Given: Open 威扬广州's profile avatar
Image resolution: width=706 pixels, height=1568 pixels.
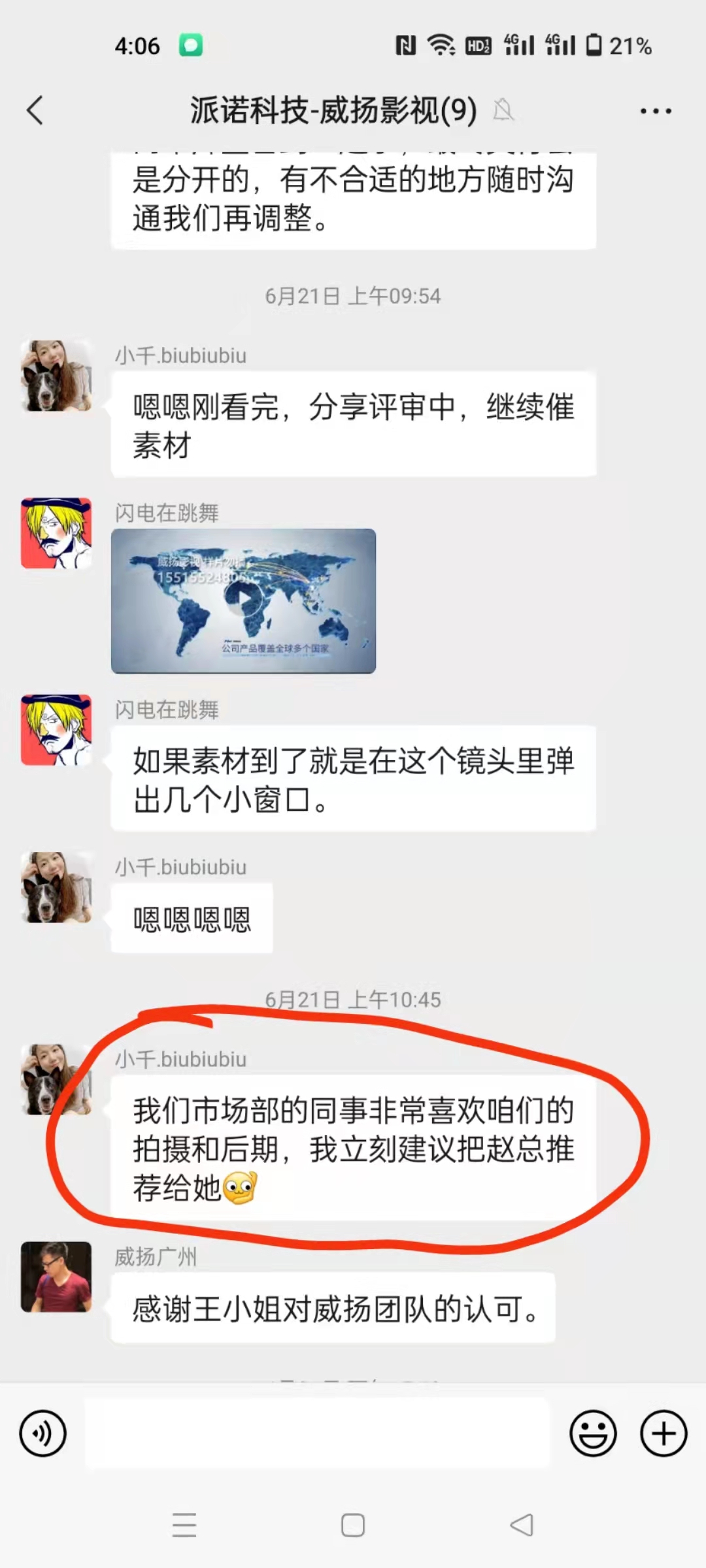Looking at the screenshot, I should click(56, 1277).
